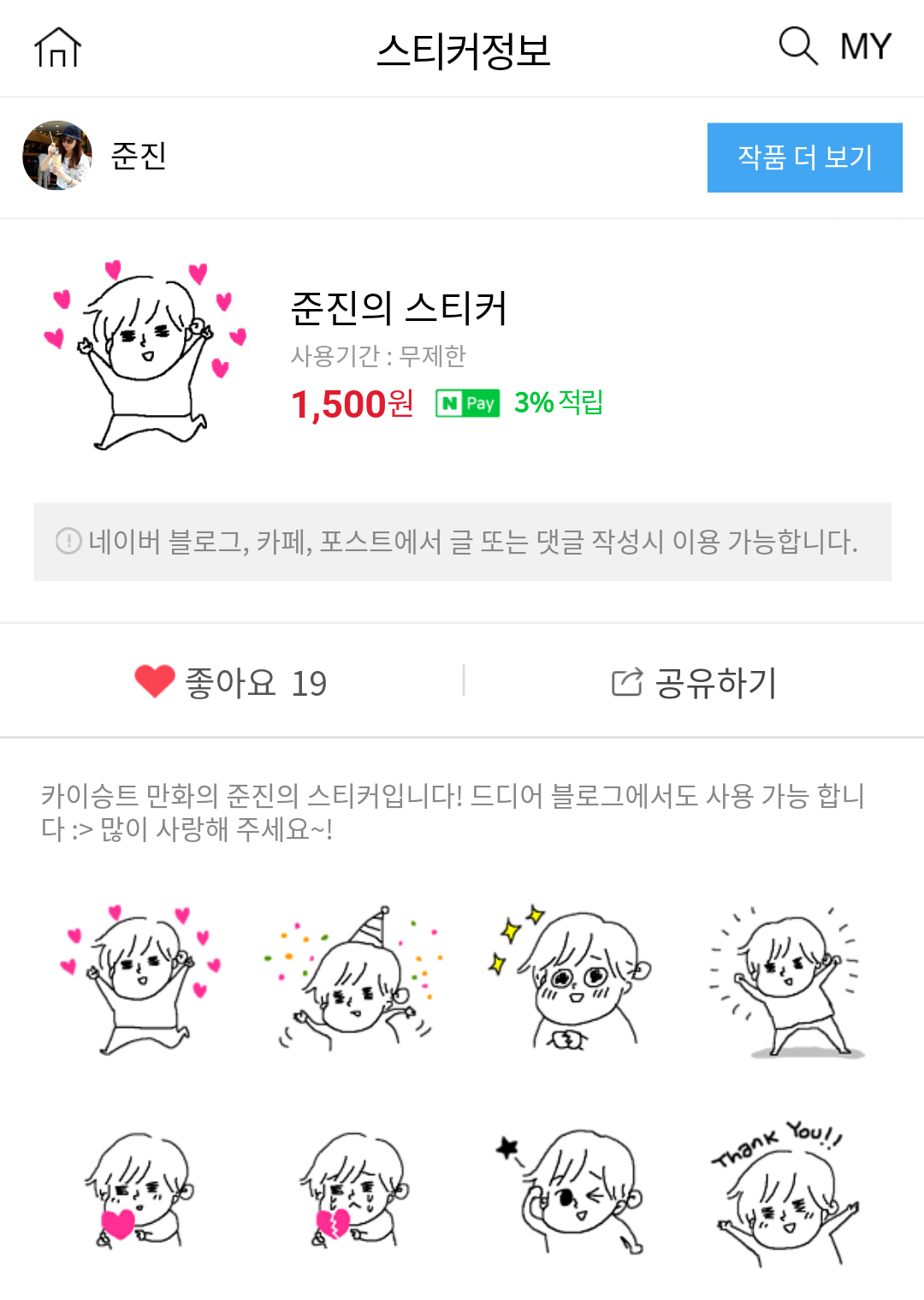Go to the sticker shop home
924x1300 pixels.
[57, 47]
